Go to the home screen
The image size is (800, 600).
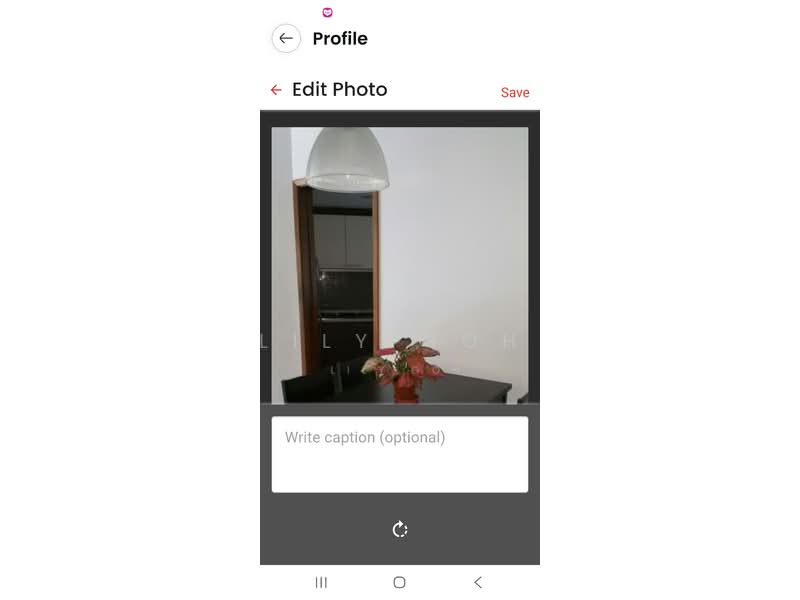pos(399,582)
